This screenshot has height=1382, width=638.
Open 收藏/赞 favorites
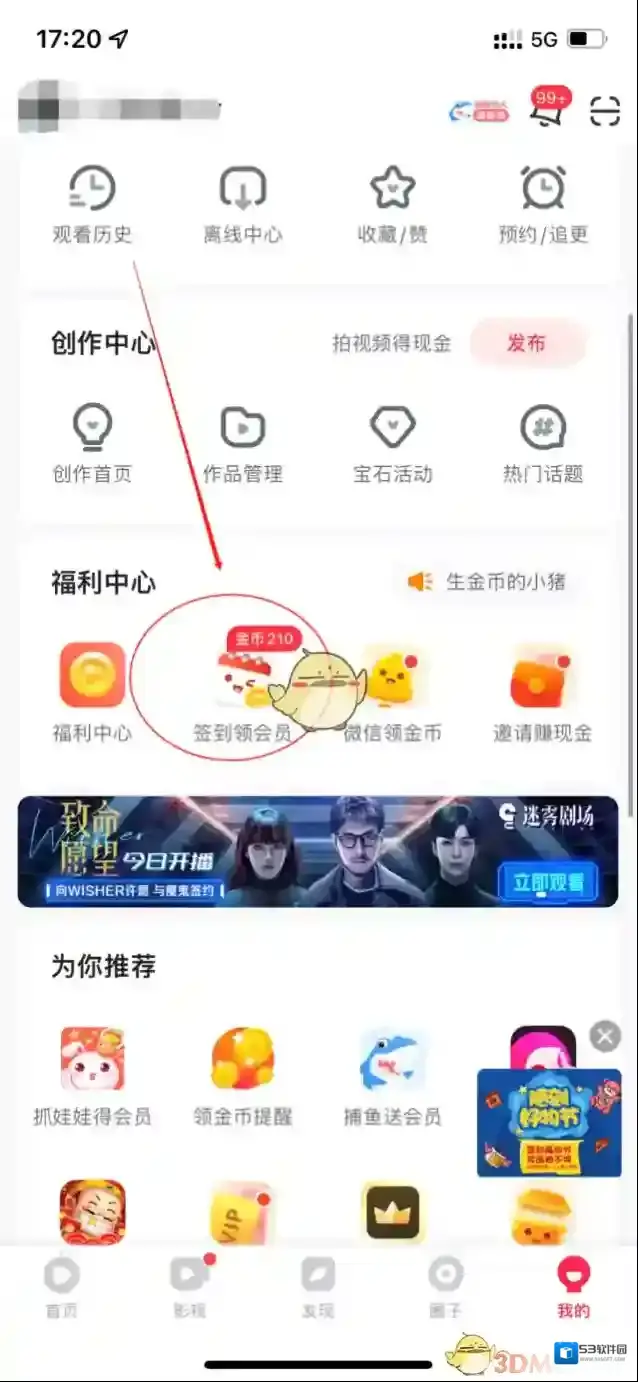pos(392,205)
